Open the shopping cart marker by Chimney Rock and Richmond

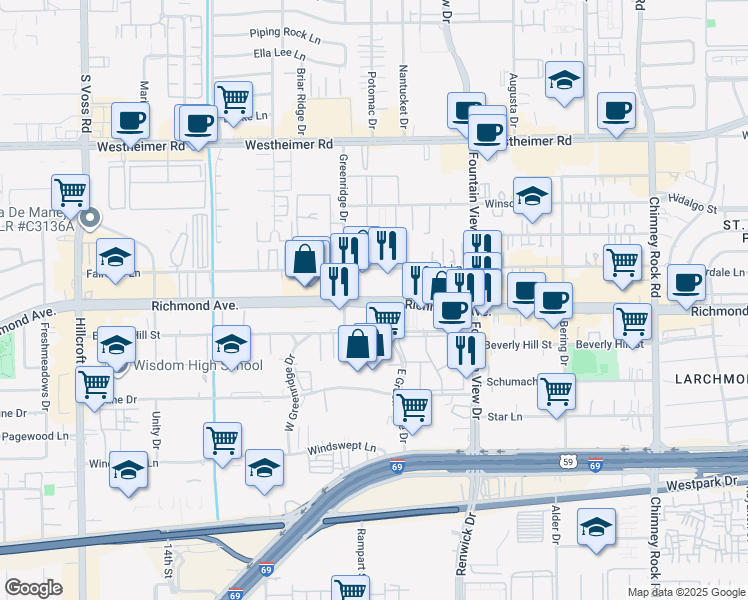click(x=632, y=322)
